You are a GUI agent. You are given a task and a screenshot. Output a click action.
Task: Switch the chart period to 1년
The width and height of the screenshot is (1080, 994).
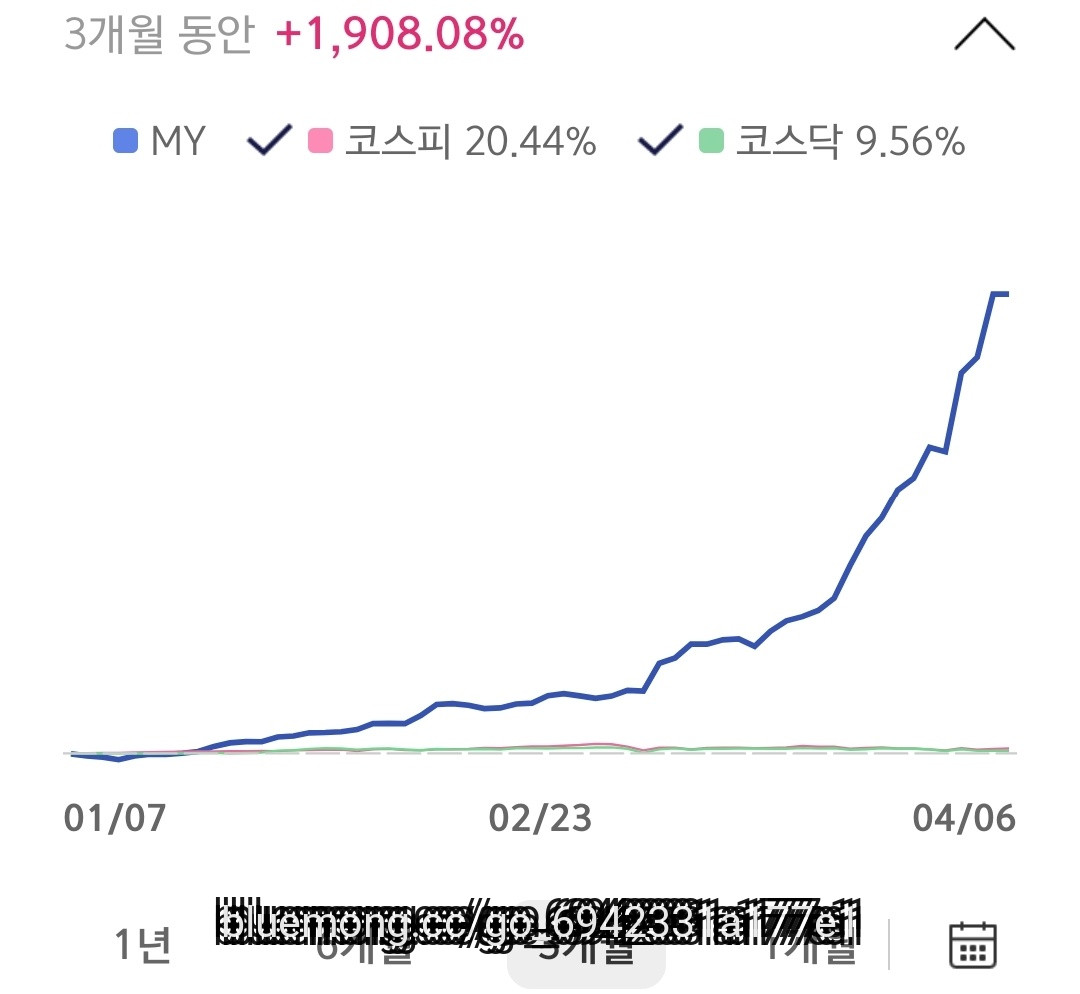pos(143,945)
